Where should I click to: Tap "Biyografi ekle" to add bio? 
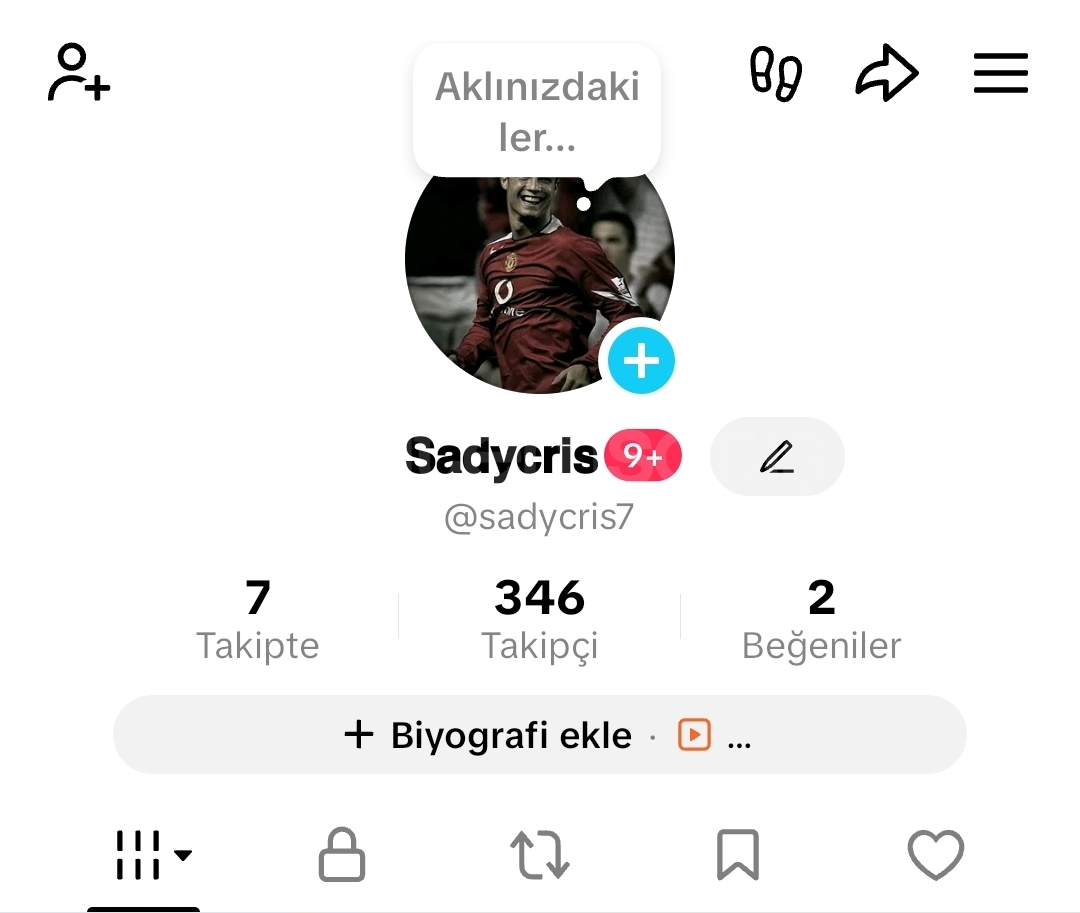click(x=490, y=735)
